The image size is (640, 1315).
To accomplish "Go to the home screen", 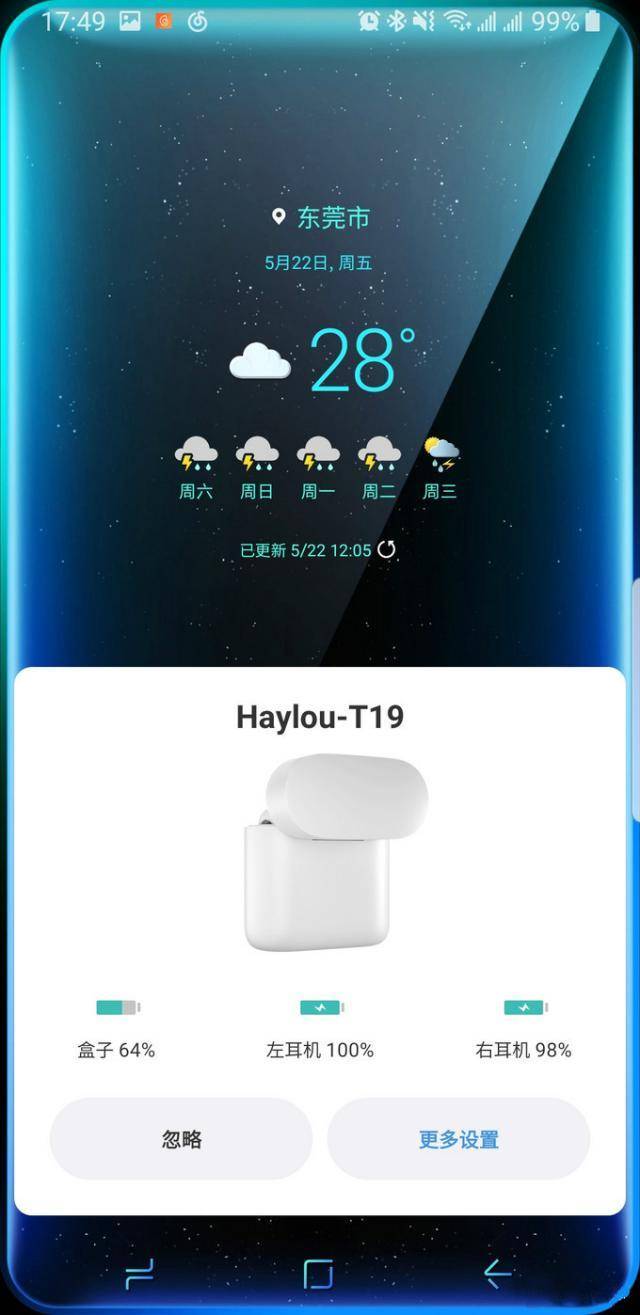I will (318, 1273).
